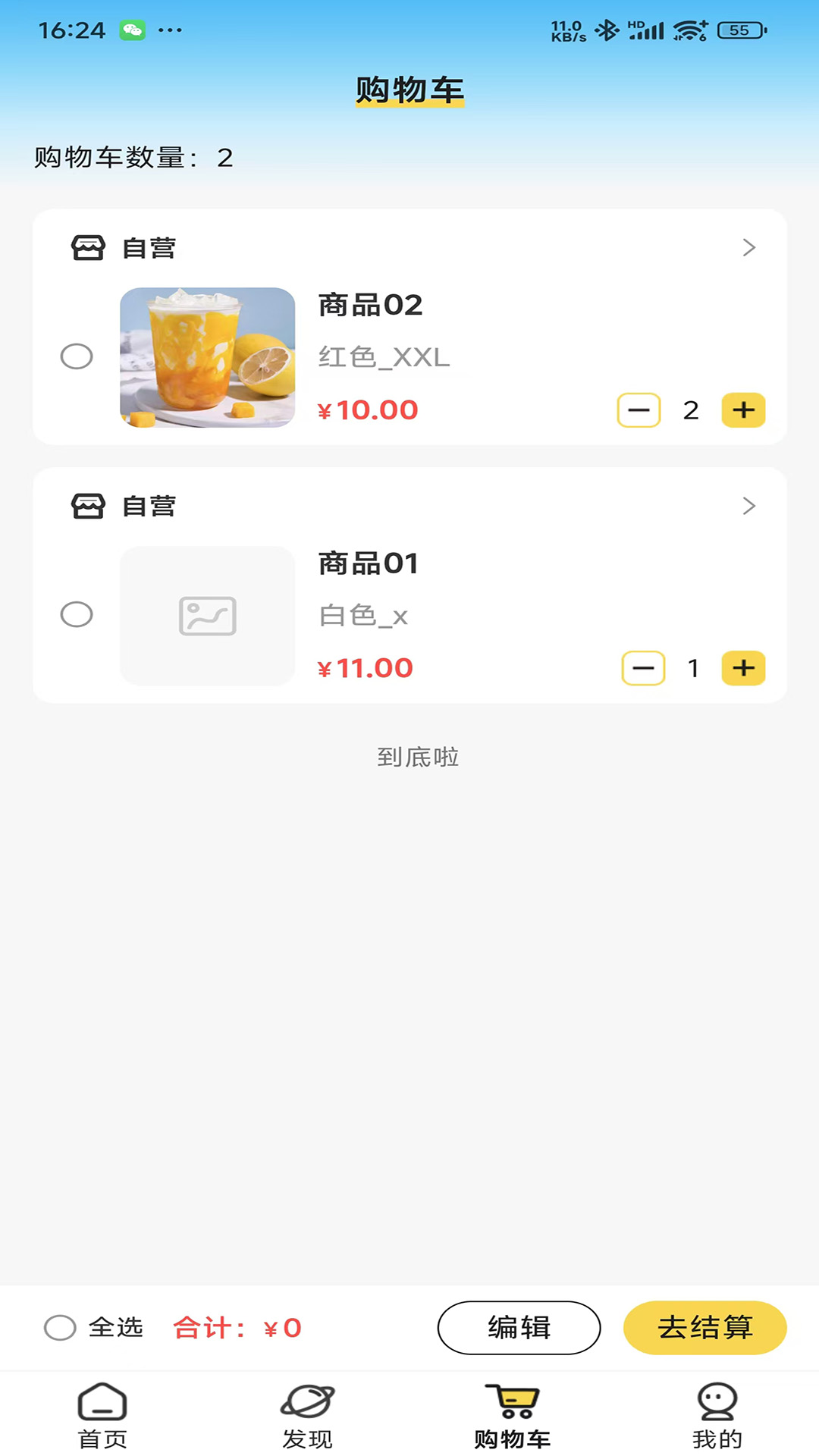The height and width of the screenshot is (1456, 819).
Task: Tap the 商品02 drink product photo
Action: tap(207, 356)
